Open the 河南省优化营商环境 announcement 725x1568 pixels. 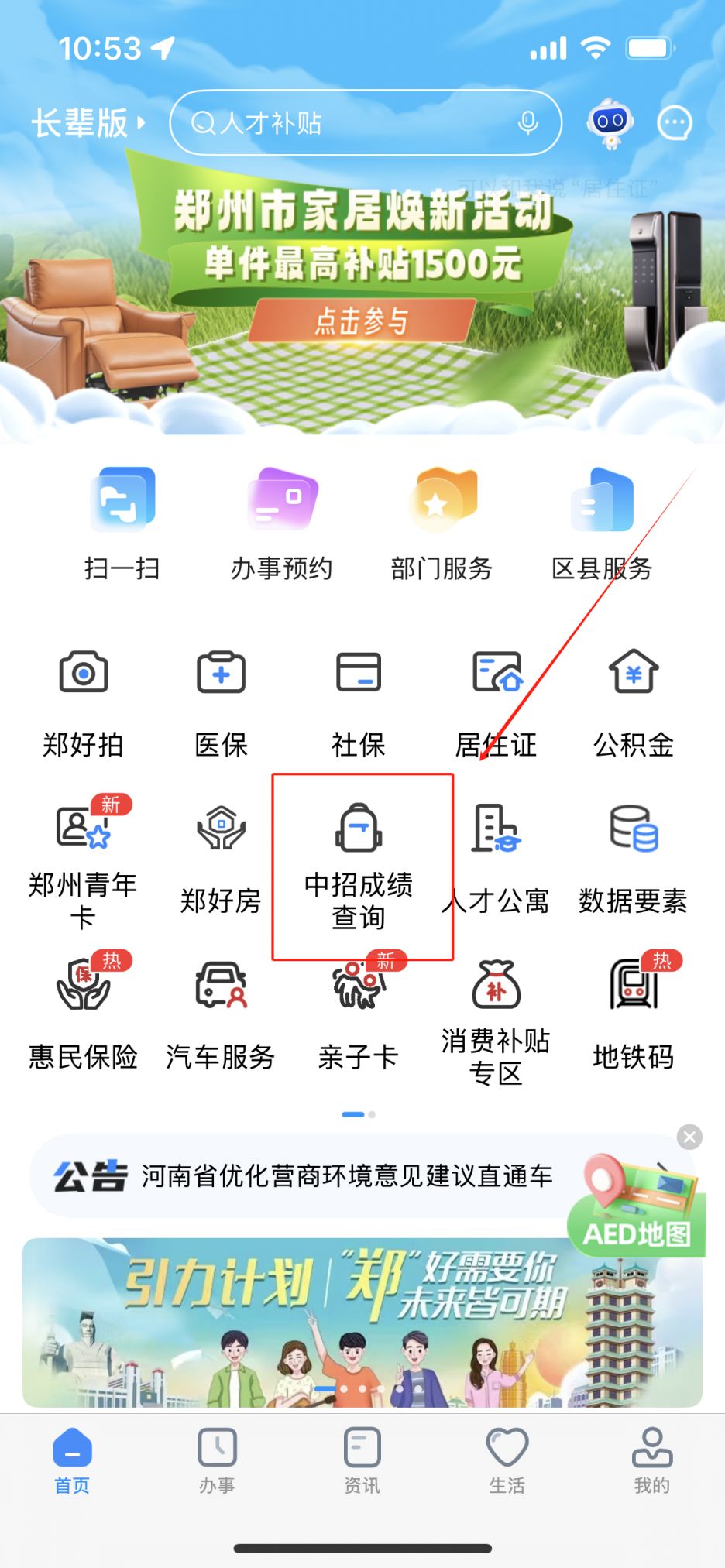click(x=347, y=1175)
